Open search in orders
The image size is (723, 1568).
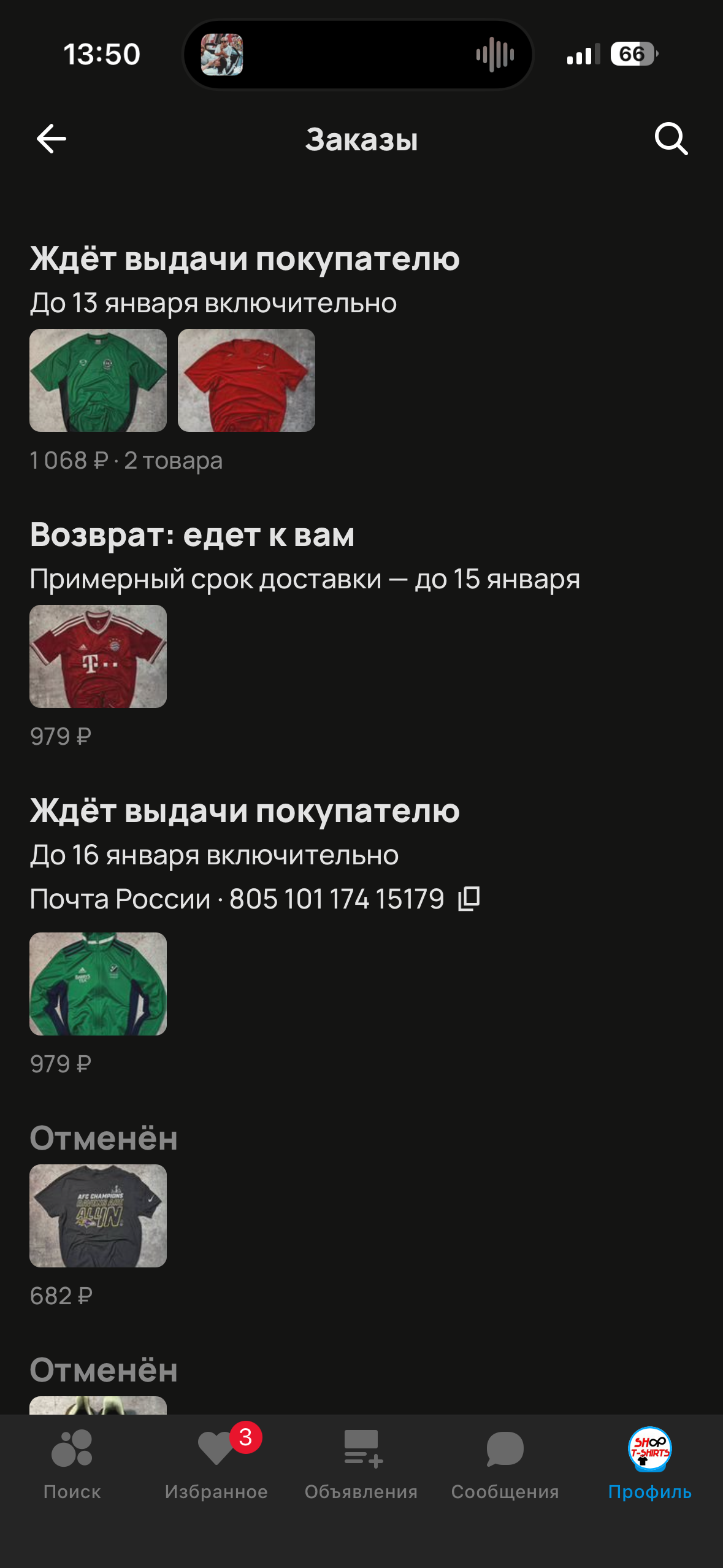click(x=671, y=139)
